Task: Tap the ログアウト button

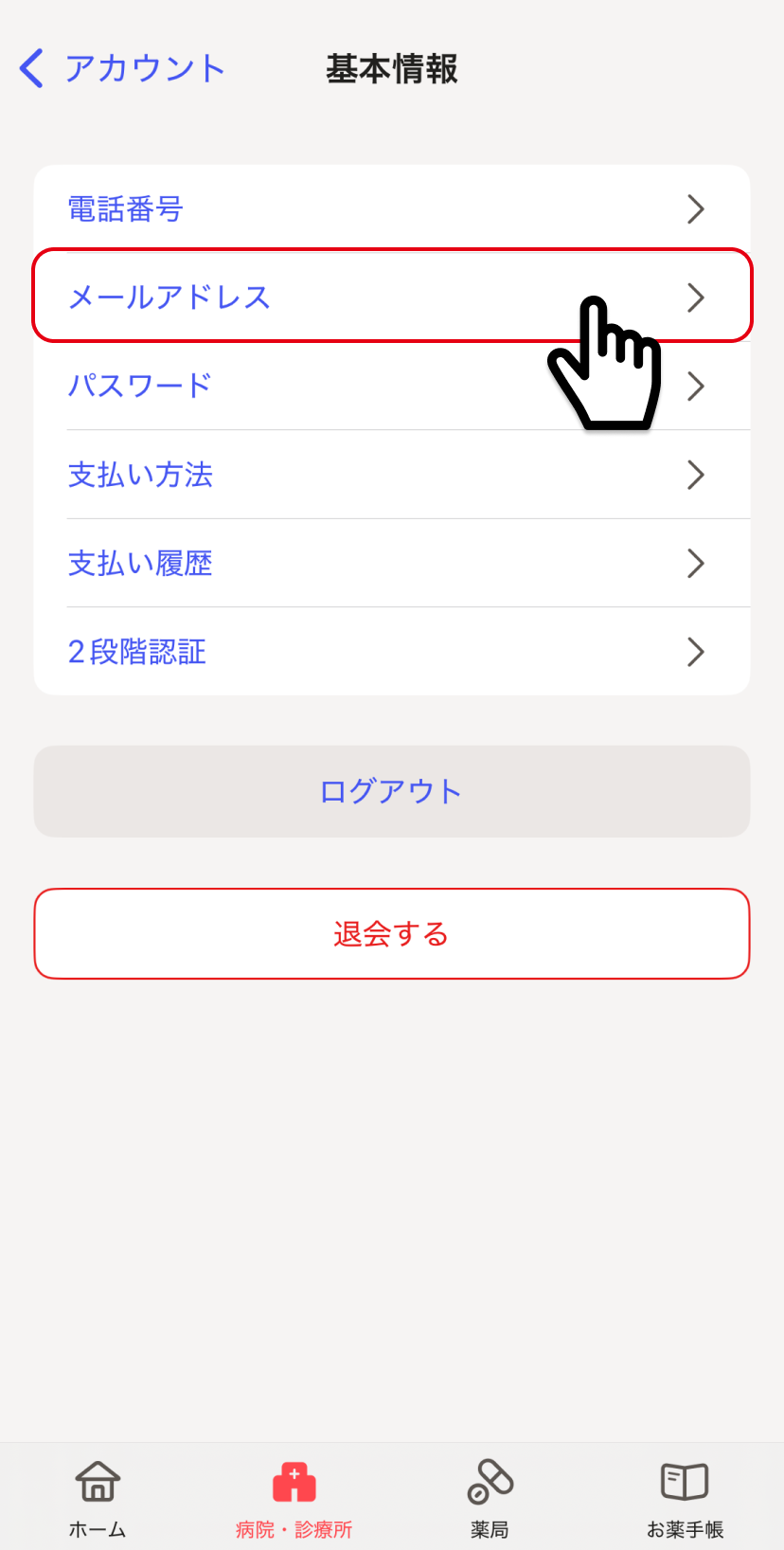Action: [x=392, y=791]
